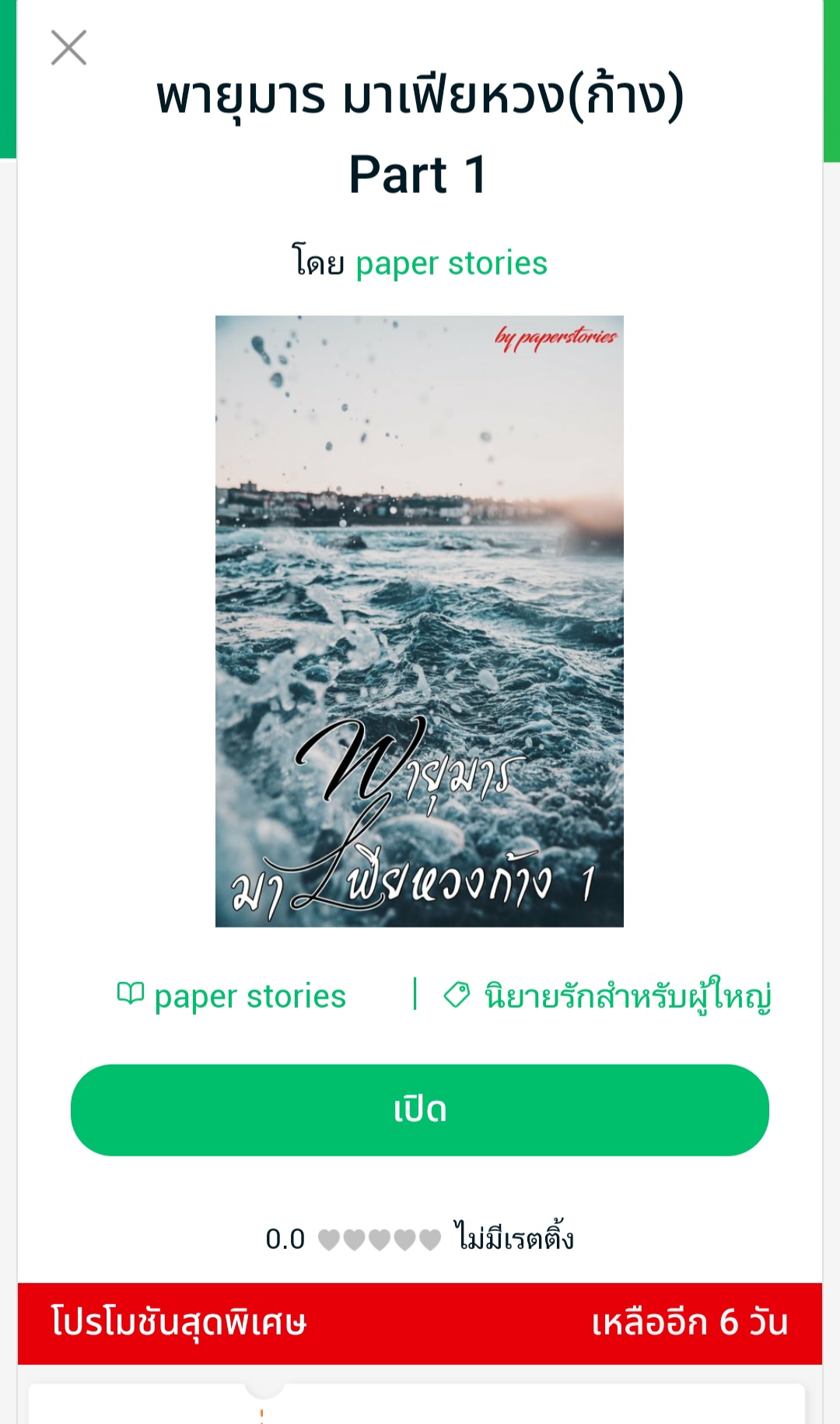Tap the book cover image
The width and height of the screenshot is (840, 1424).
pyautogui.click(x=419, y=621)
